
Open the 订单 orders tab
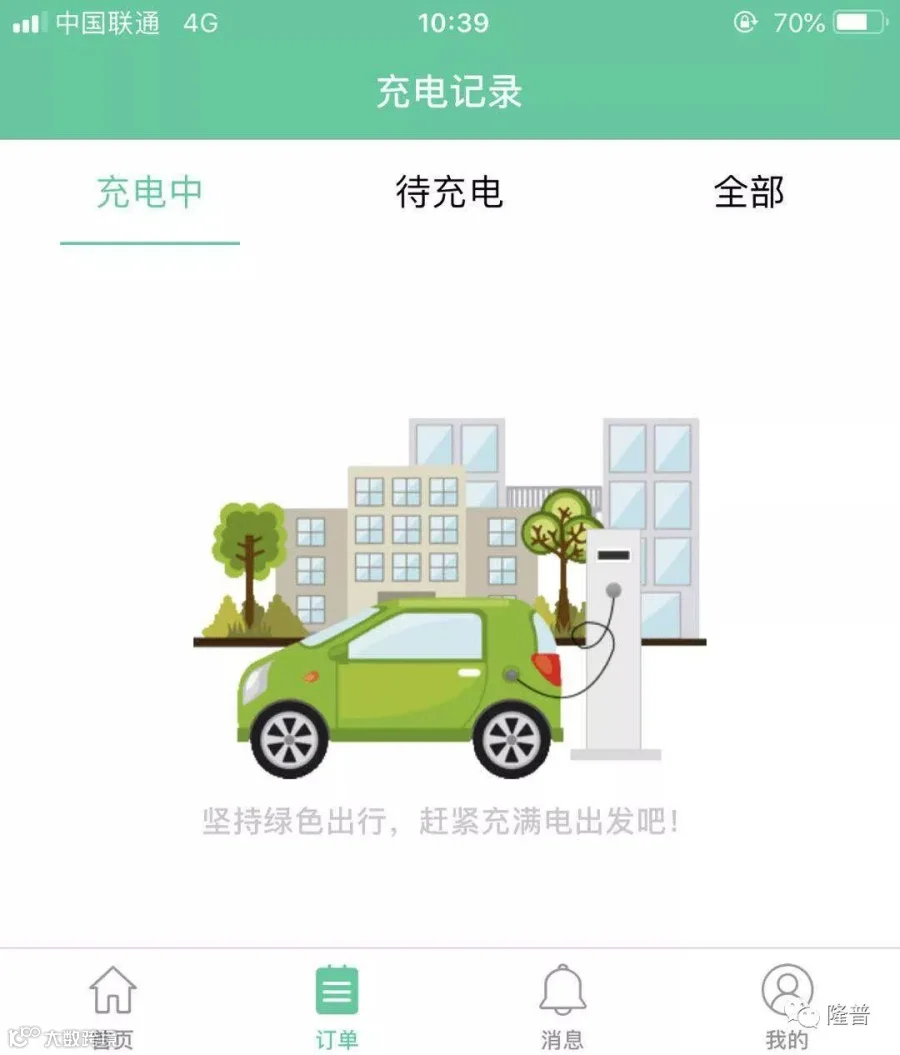[x=337, y=1006]
